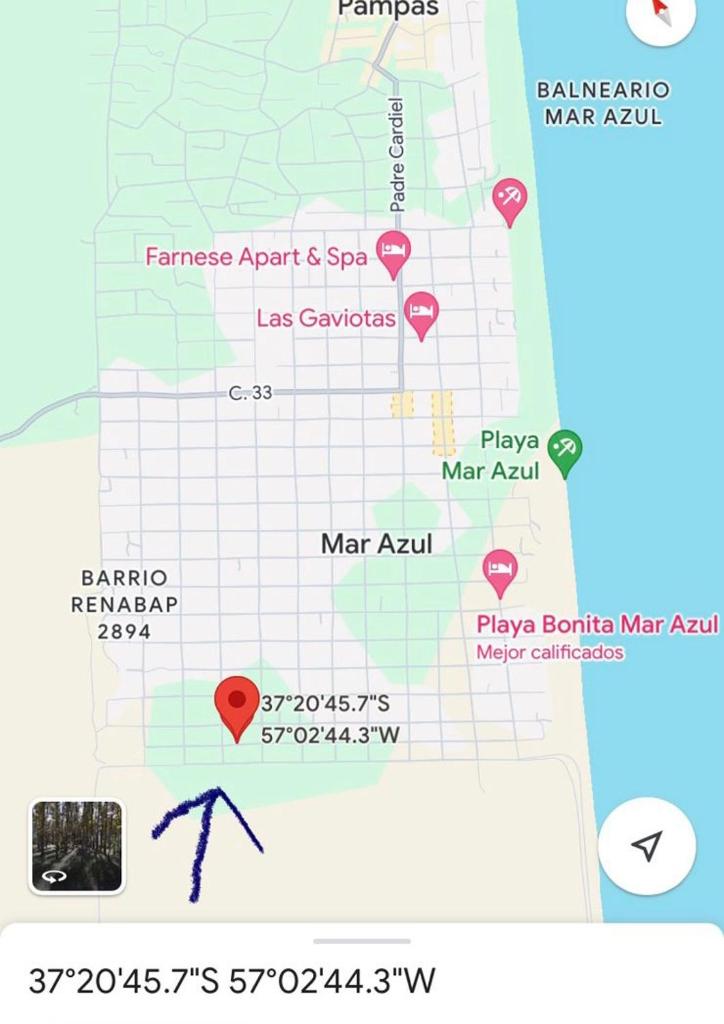Select the Las Gaviotas hotel marker
This screenshot has height=1024, width=724.
[421, 312]
